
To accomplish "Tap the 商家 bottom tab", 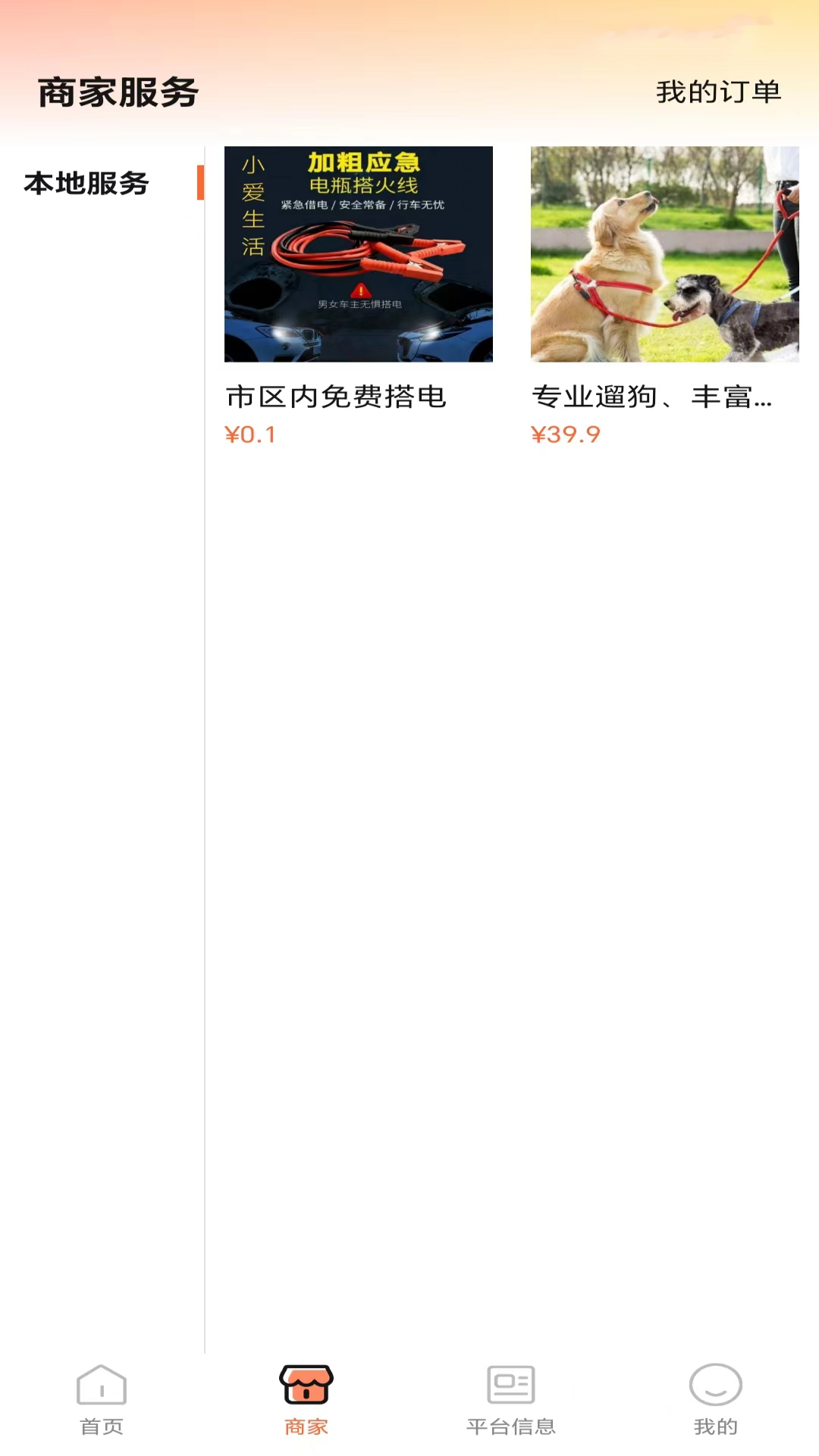I will click(306, 1399).
